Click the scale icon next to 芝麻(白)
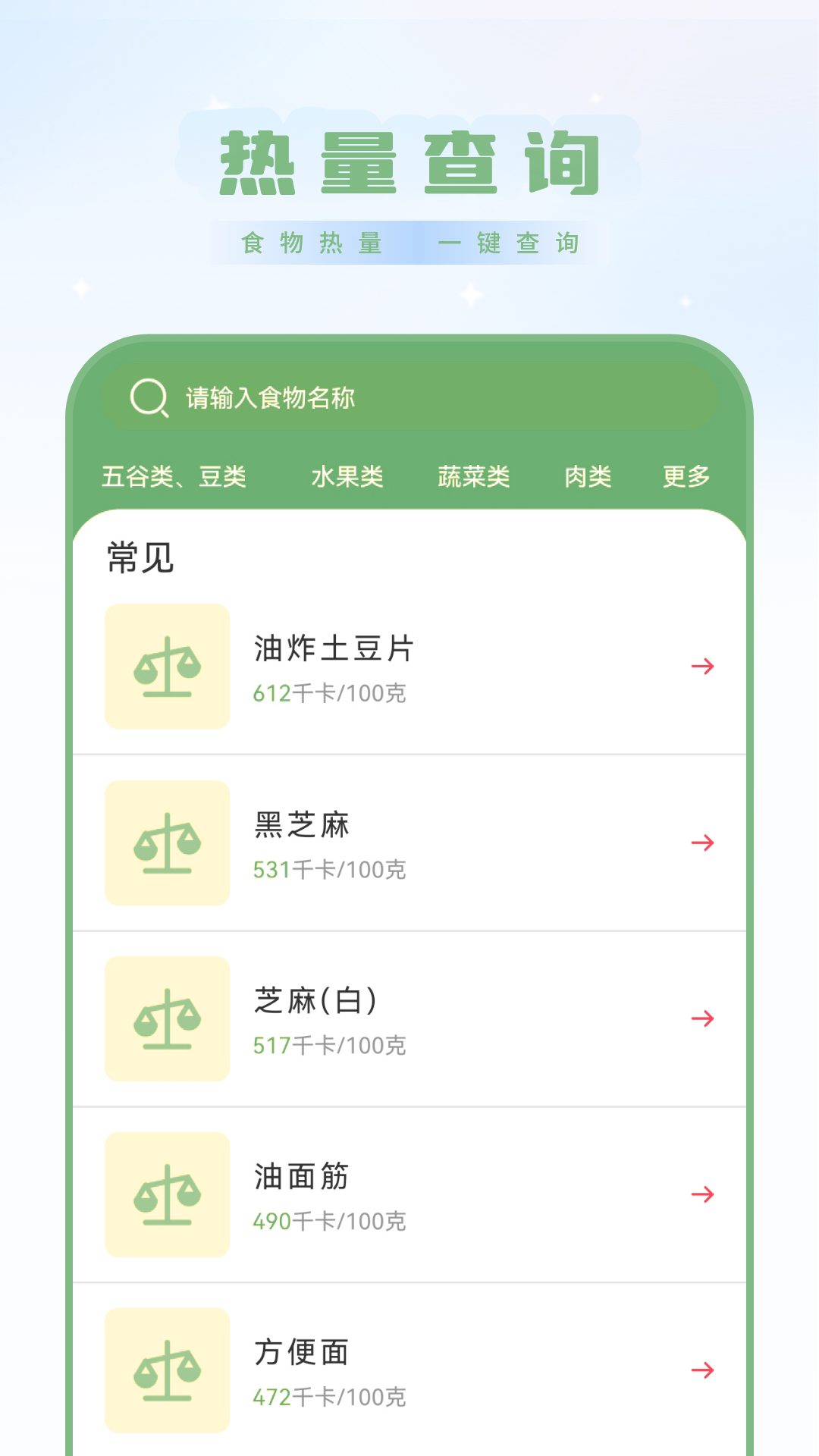 click(x=167, y=1018)
